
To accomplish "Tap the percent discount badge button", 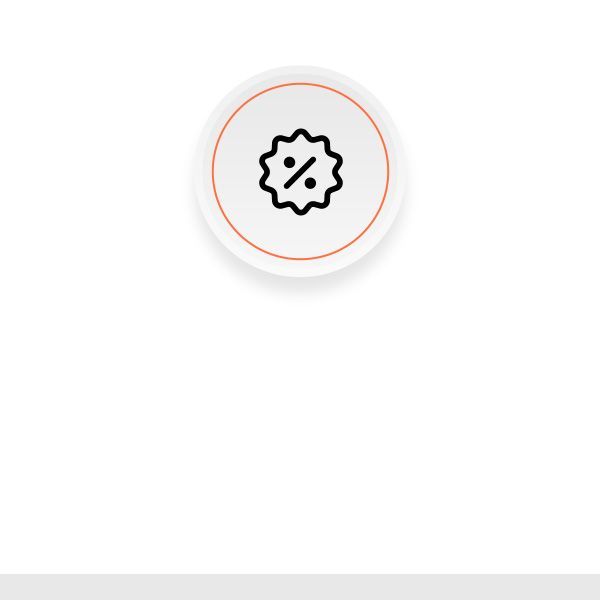I will pos(300,172).
